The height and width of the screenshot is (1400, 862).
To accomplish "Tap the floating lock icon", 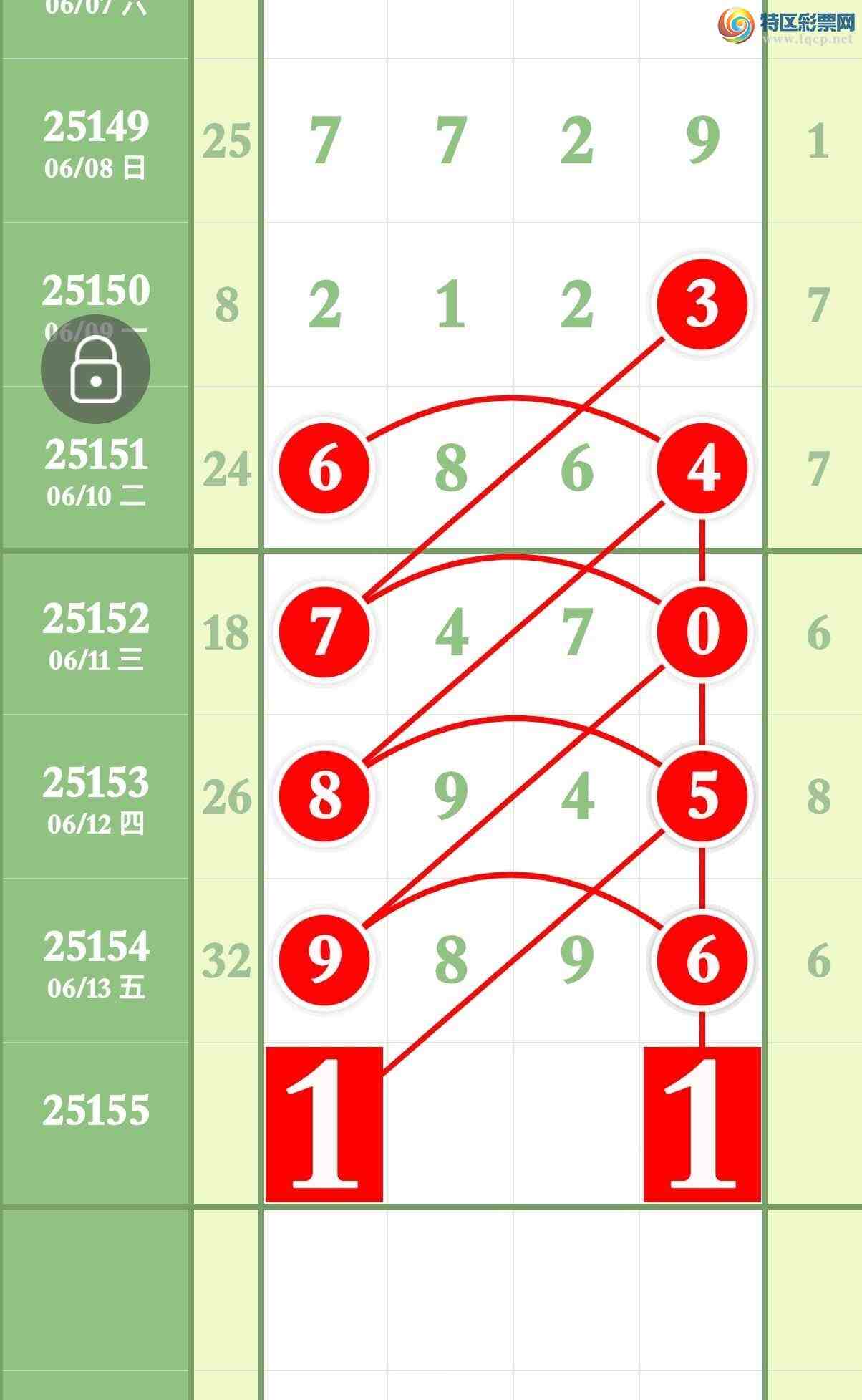I will [95, 370].
